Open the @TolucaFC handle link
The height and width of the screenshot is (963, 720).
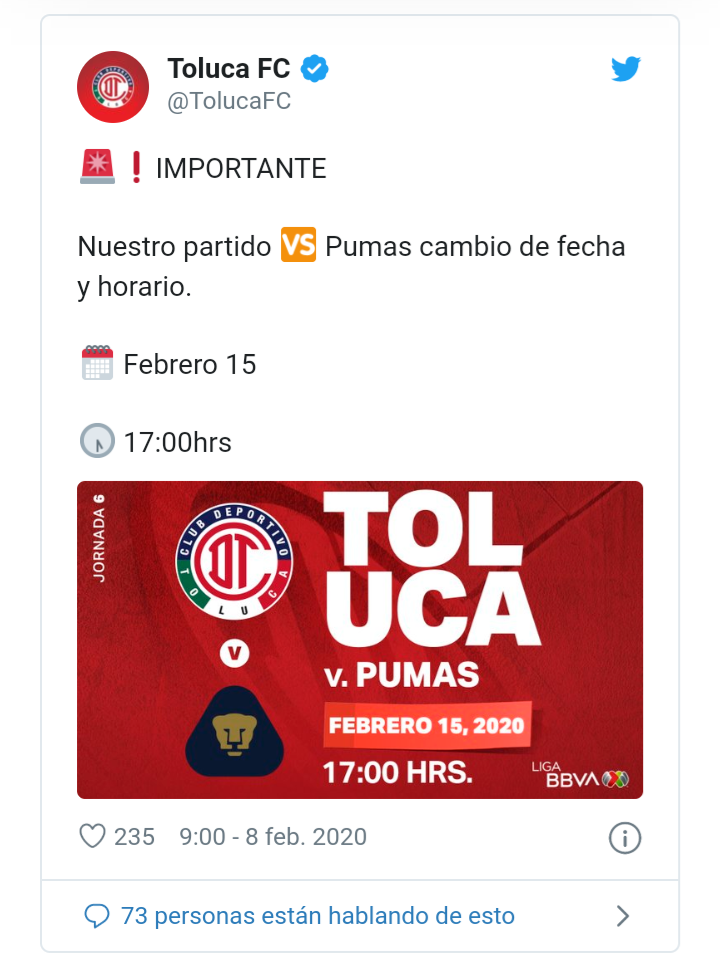[x=229, y=102]
